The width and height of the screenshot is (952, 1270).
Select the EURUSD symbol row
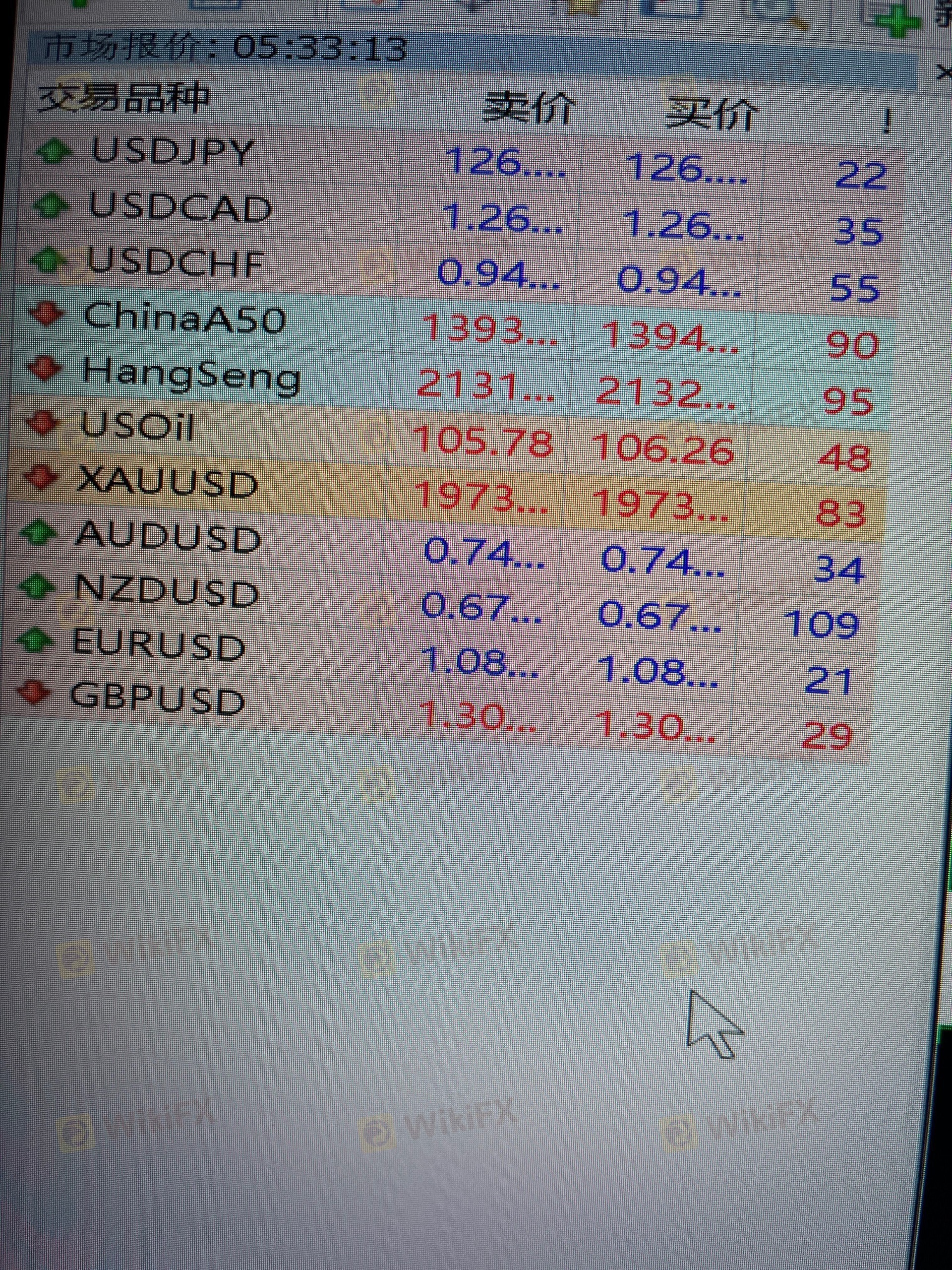point(159,644)
